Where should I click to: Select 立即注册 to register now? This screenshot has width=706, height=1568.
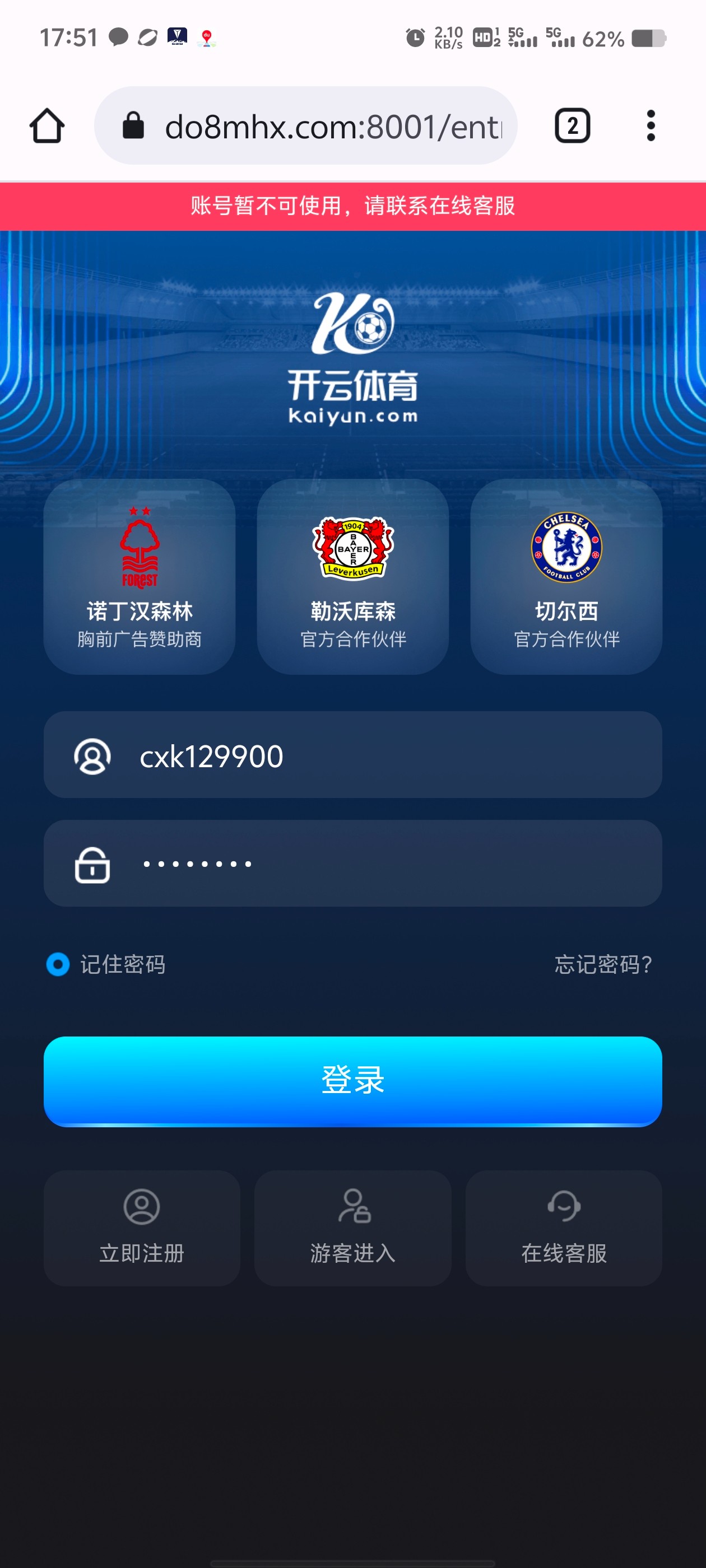(141, 1228)
